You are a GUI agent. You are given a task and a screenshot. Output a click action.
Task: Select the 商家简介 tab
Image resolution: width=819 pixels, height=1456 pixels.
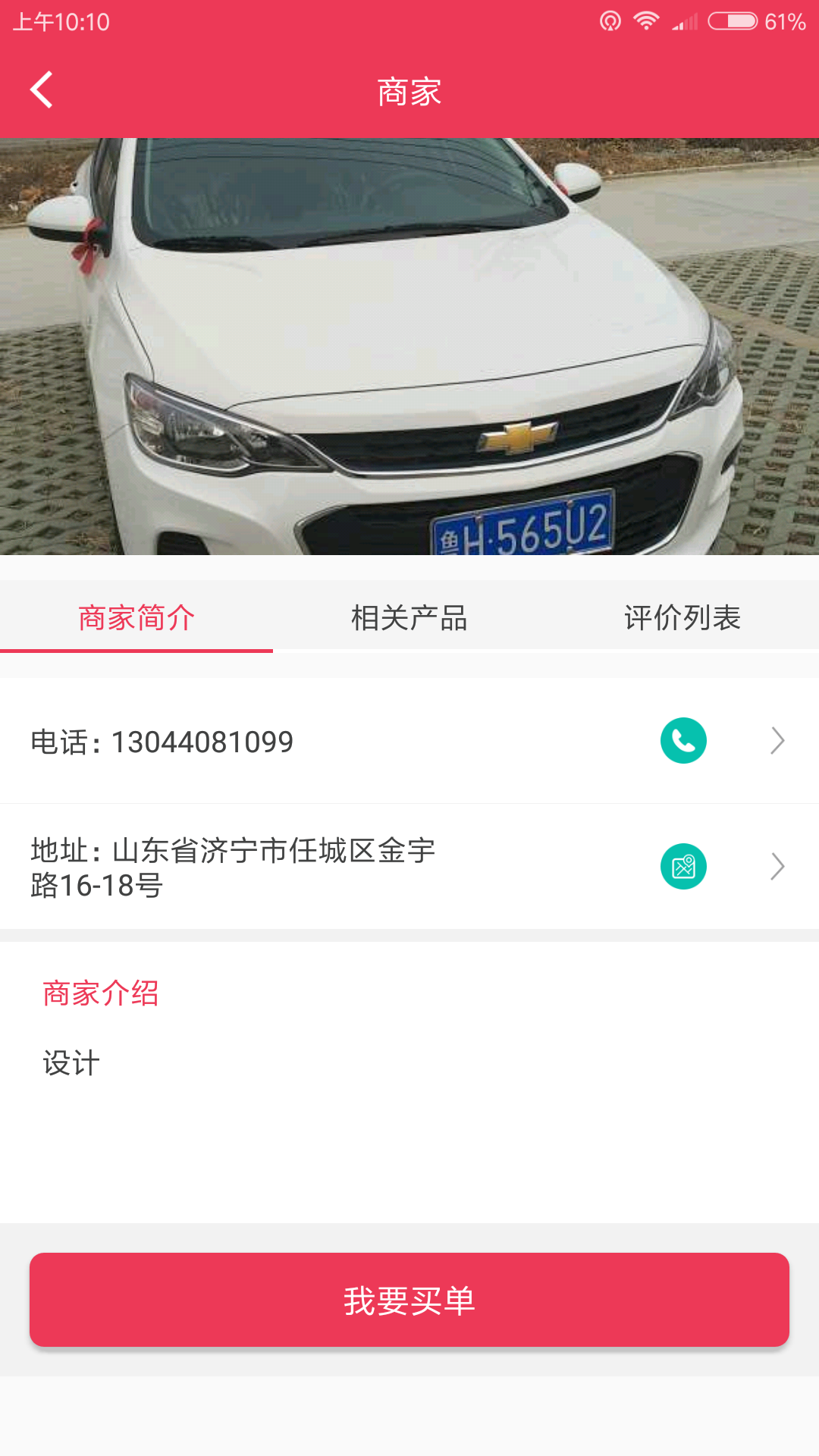point(136,618)
